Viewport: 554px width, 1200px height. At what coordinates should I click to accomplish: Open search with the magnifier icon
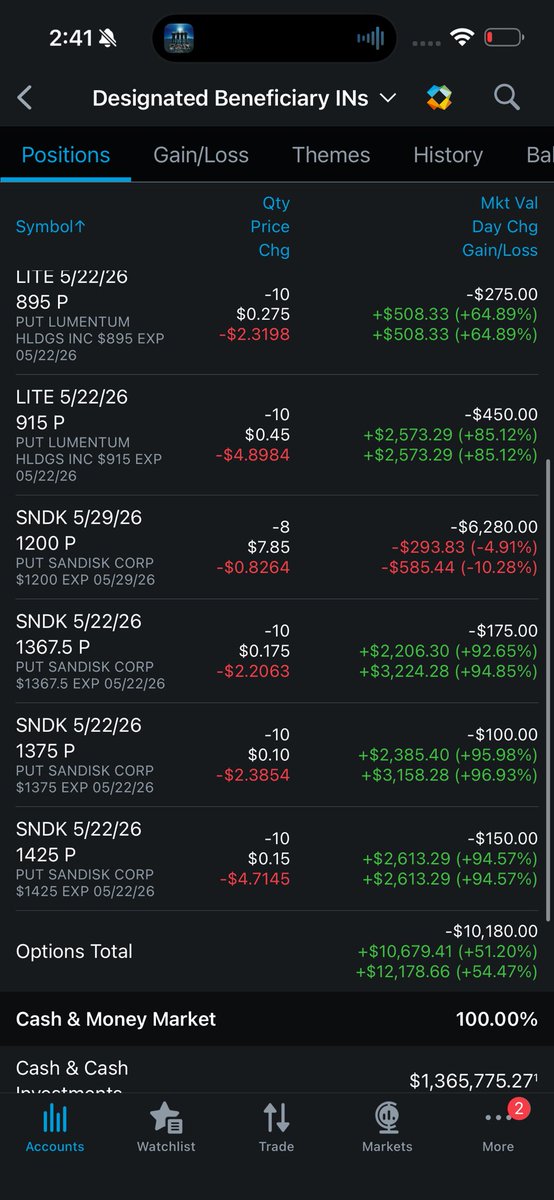[507, 98]
